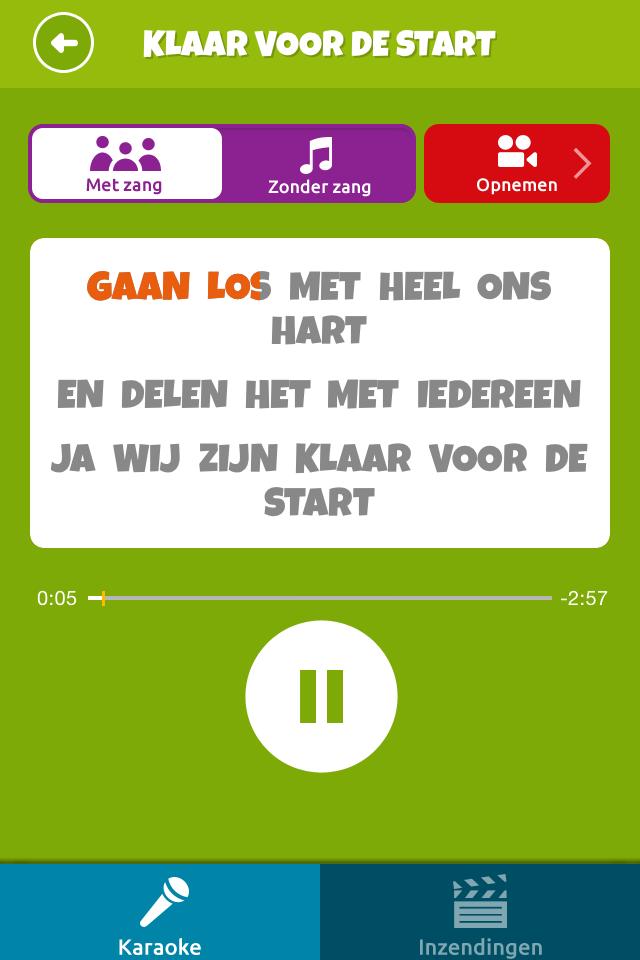Viewport: 640px width, 960px height.
Task: Go back using the arrow icon
Action: click(x=63, y=43)
